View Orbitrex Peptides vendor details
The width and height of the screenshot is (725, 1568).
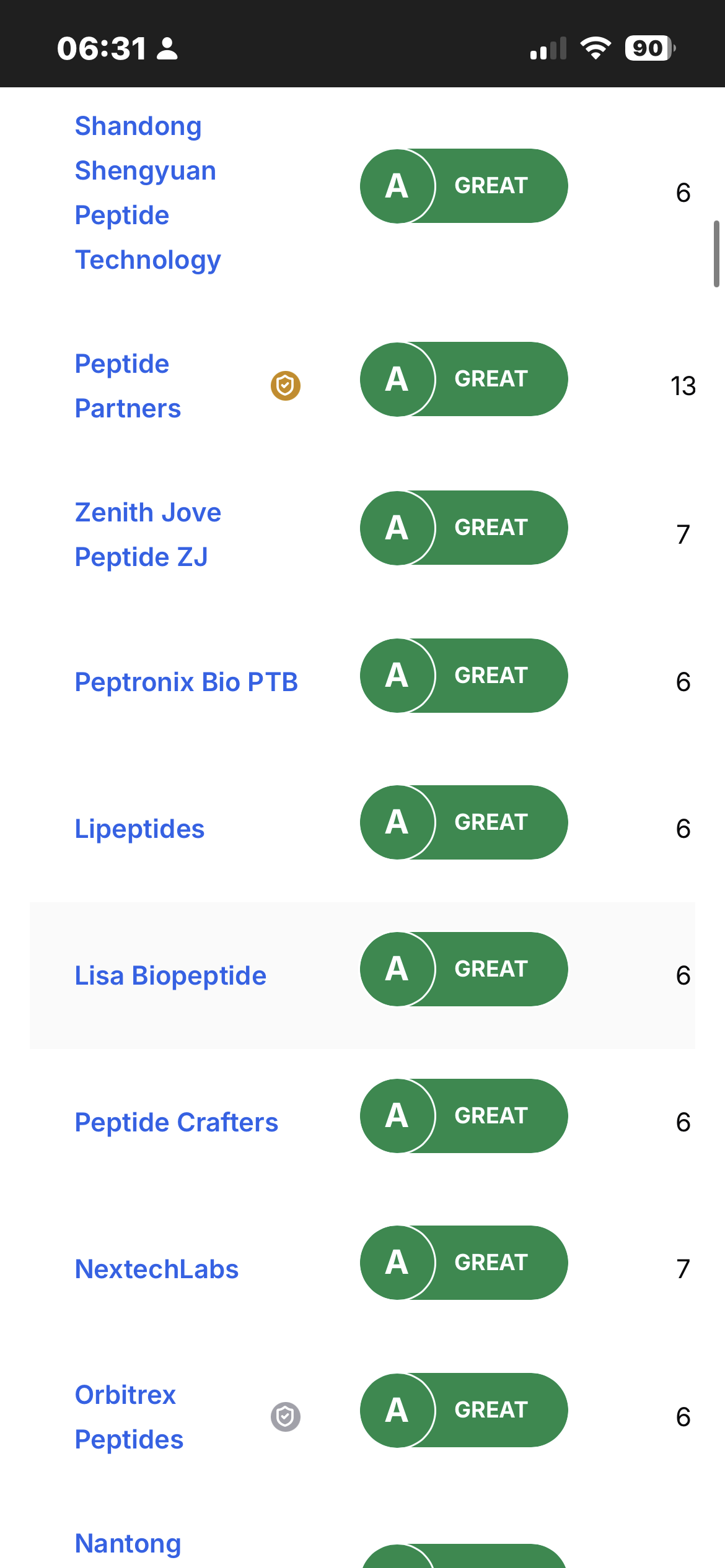pos(129,1417)
